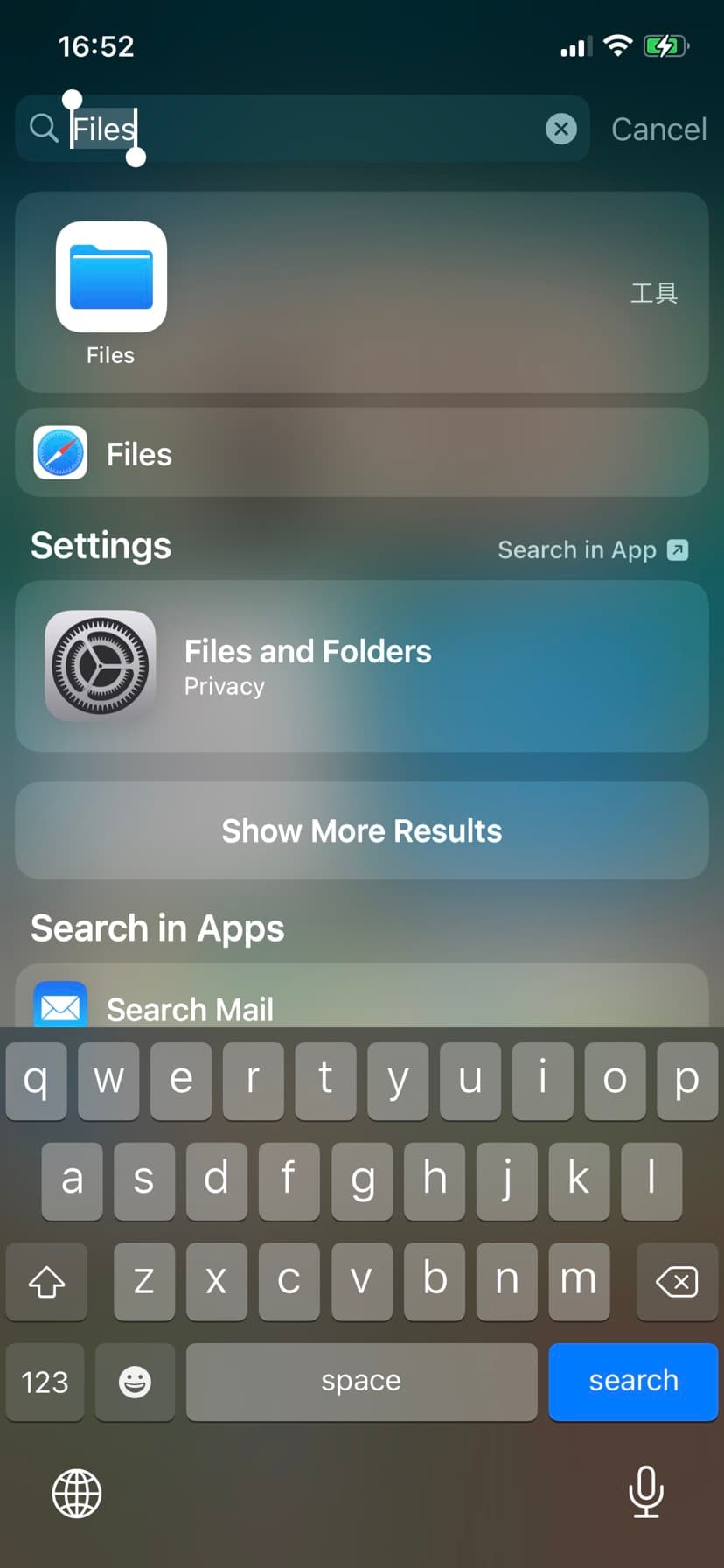Open the Safari suggestion for Files

[x=362, y=453]
